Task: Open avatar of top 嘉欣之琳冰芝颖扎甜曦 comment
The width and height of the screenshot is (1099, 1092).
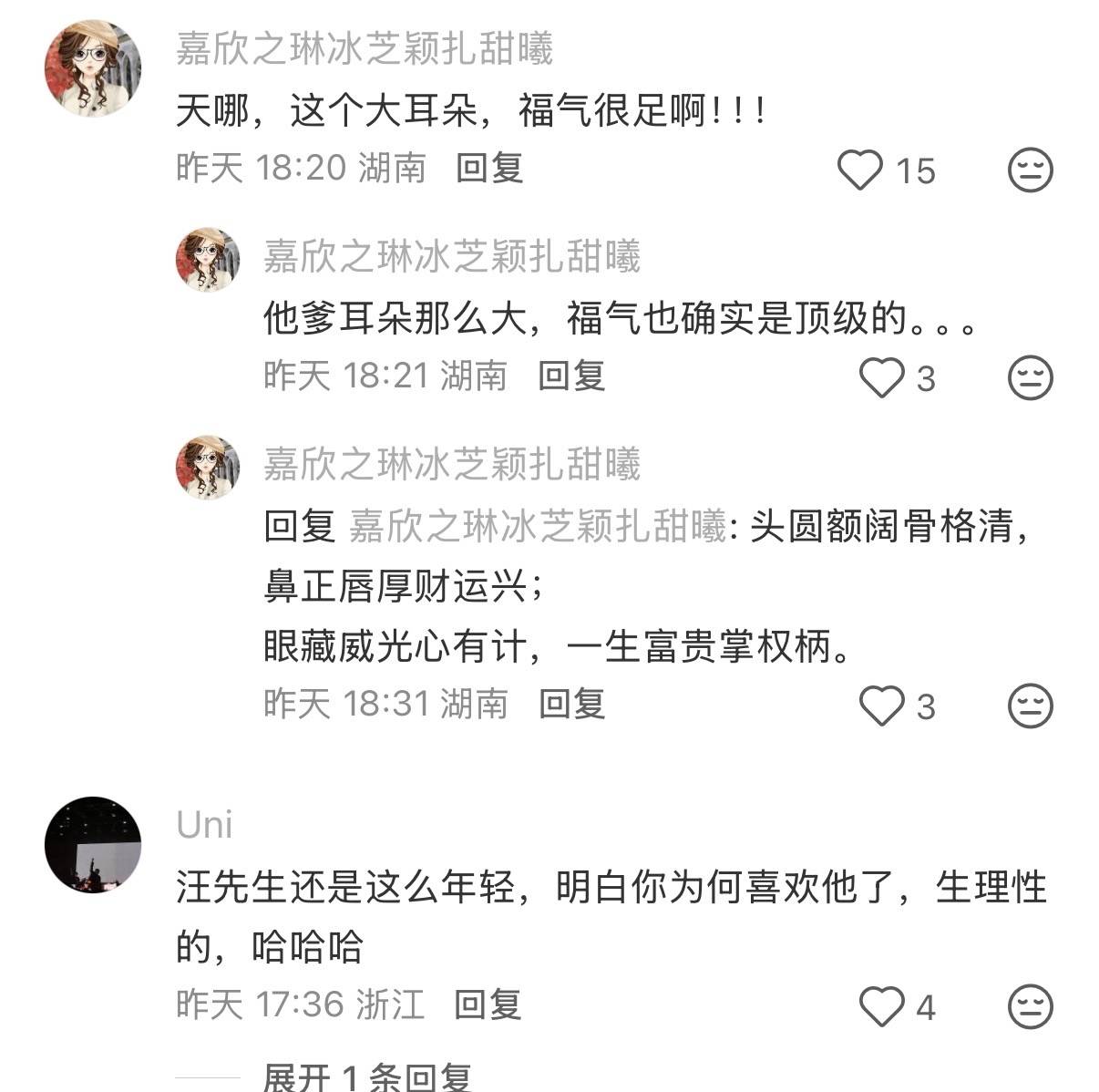Action: pyautogui.click(x=93, y=69)
